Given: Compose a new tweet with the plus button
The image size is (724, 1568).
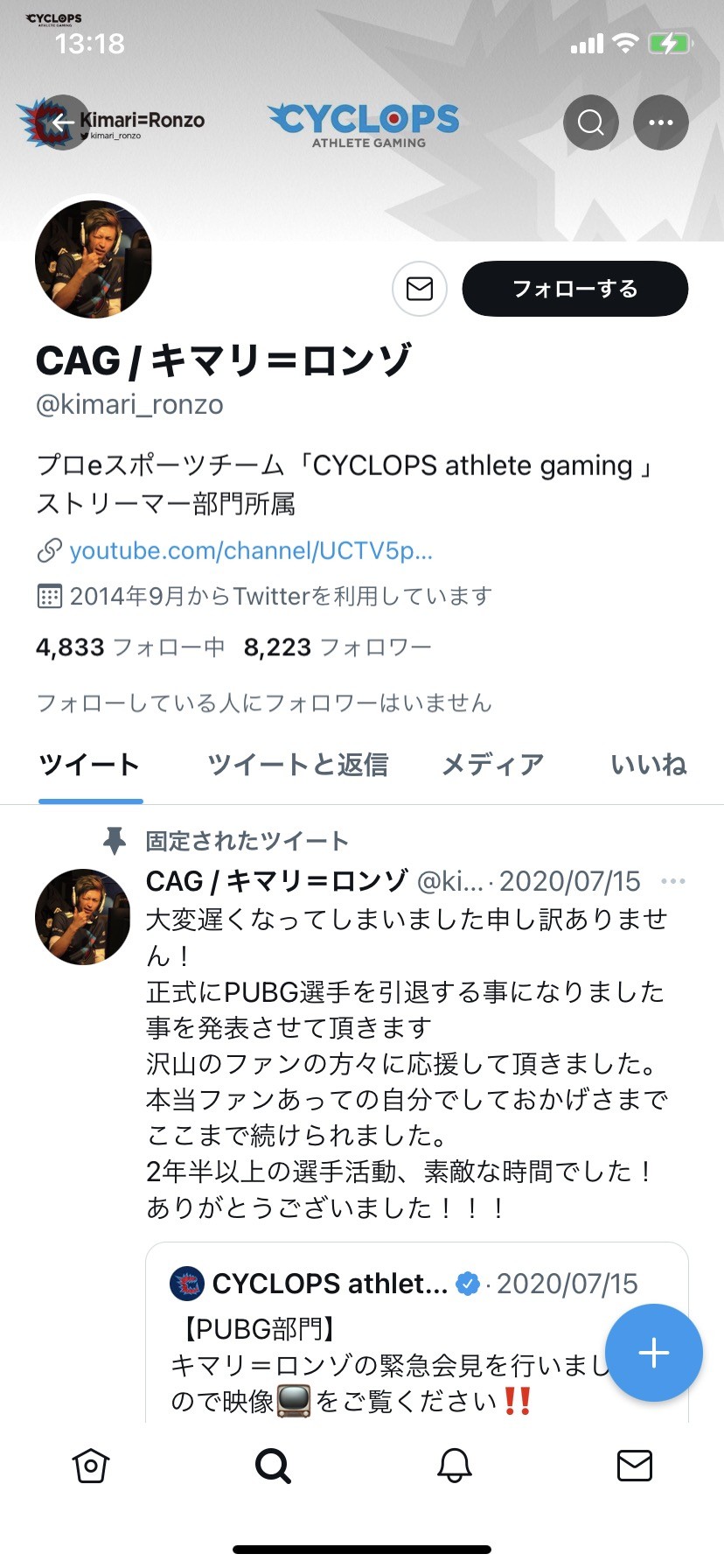Looking at the screenshot, I should tap(653, 1353).
